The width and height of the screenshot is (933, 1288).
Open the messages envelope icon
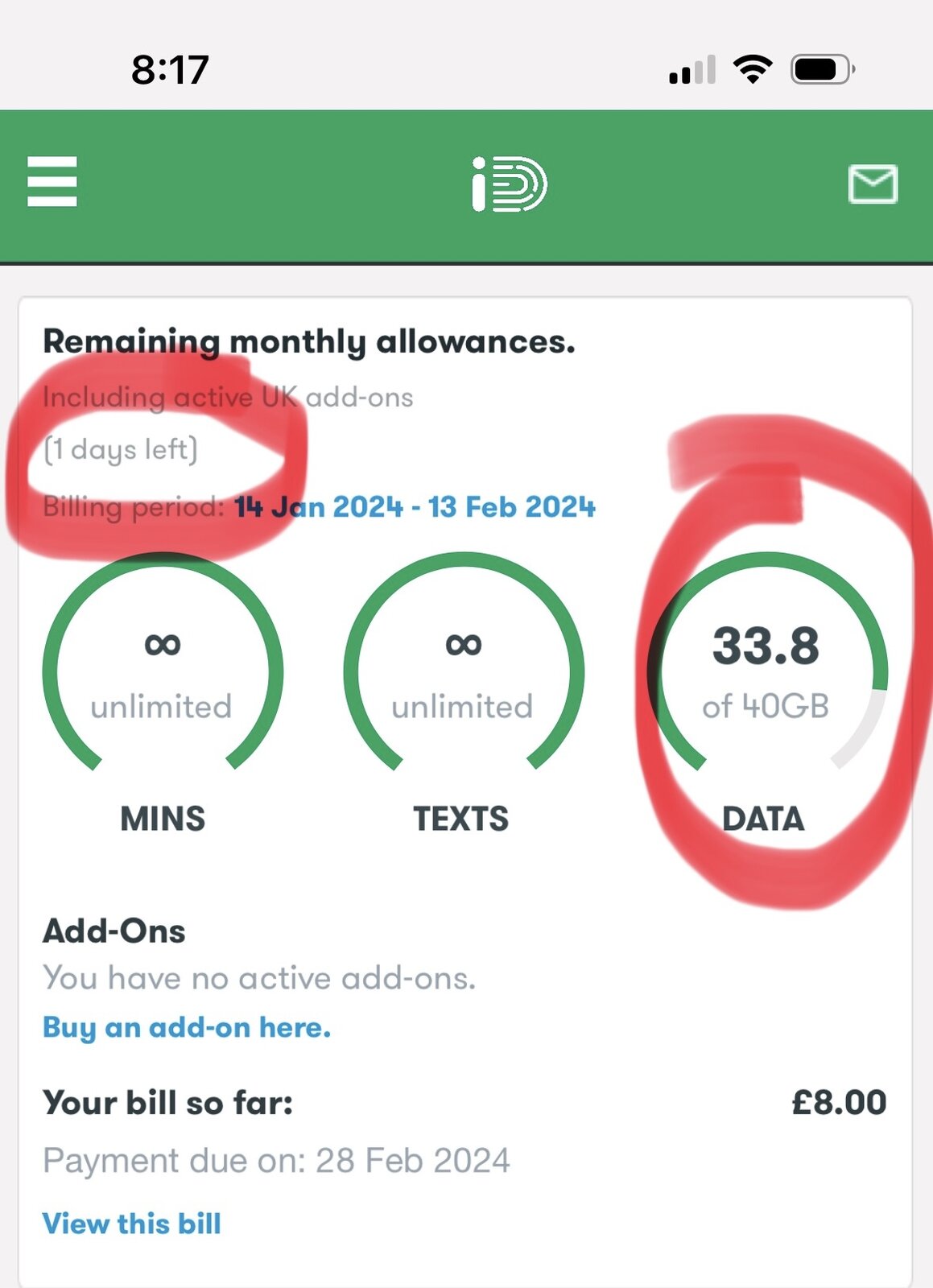click(x=873, y=184)
